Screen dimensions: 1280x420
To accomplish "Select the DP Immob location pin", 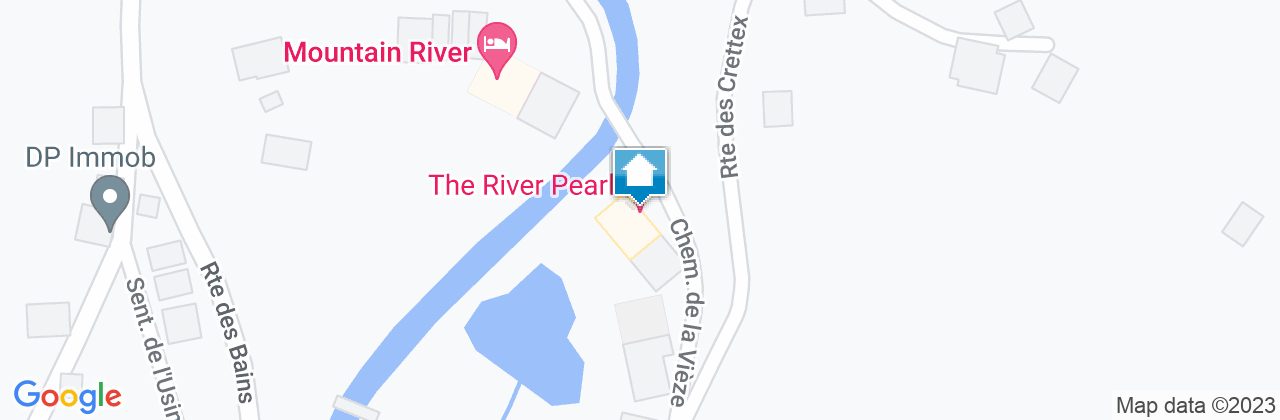I will tap(110, 198).
